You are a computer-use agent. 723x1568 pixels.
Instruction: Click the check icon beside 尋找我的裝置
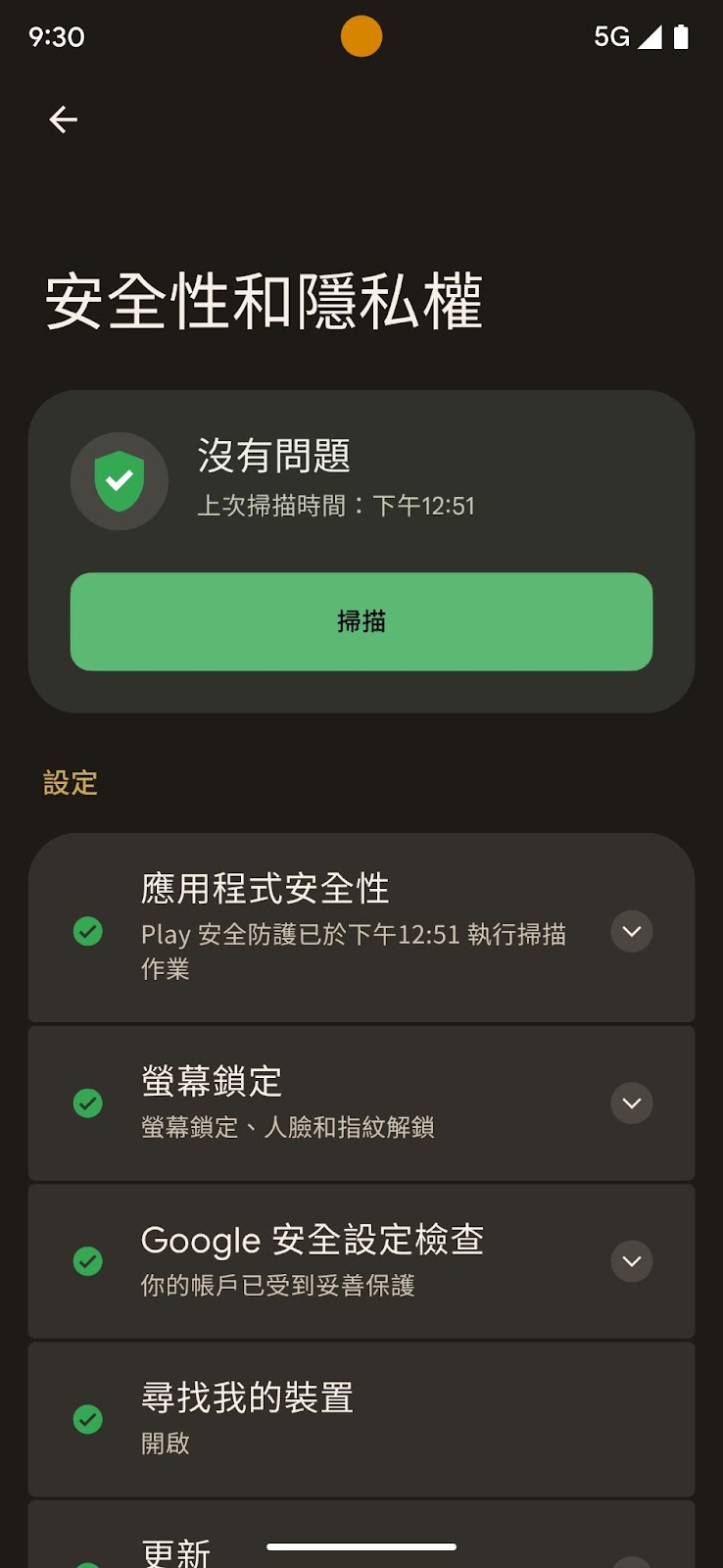88,1420
